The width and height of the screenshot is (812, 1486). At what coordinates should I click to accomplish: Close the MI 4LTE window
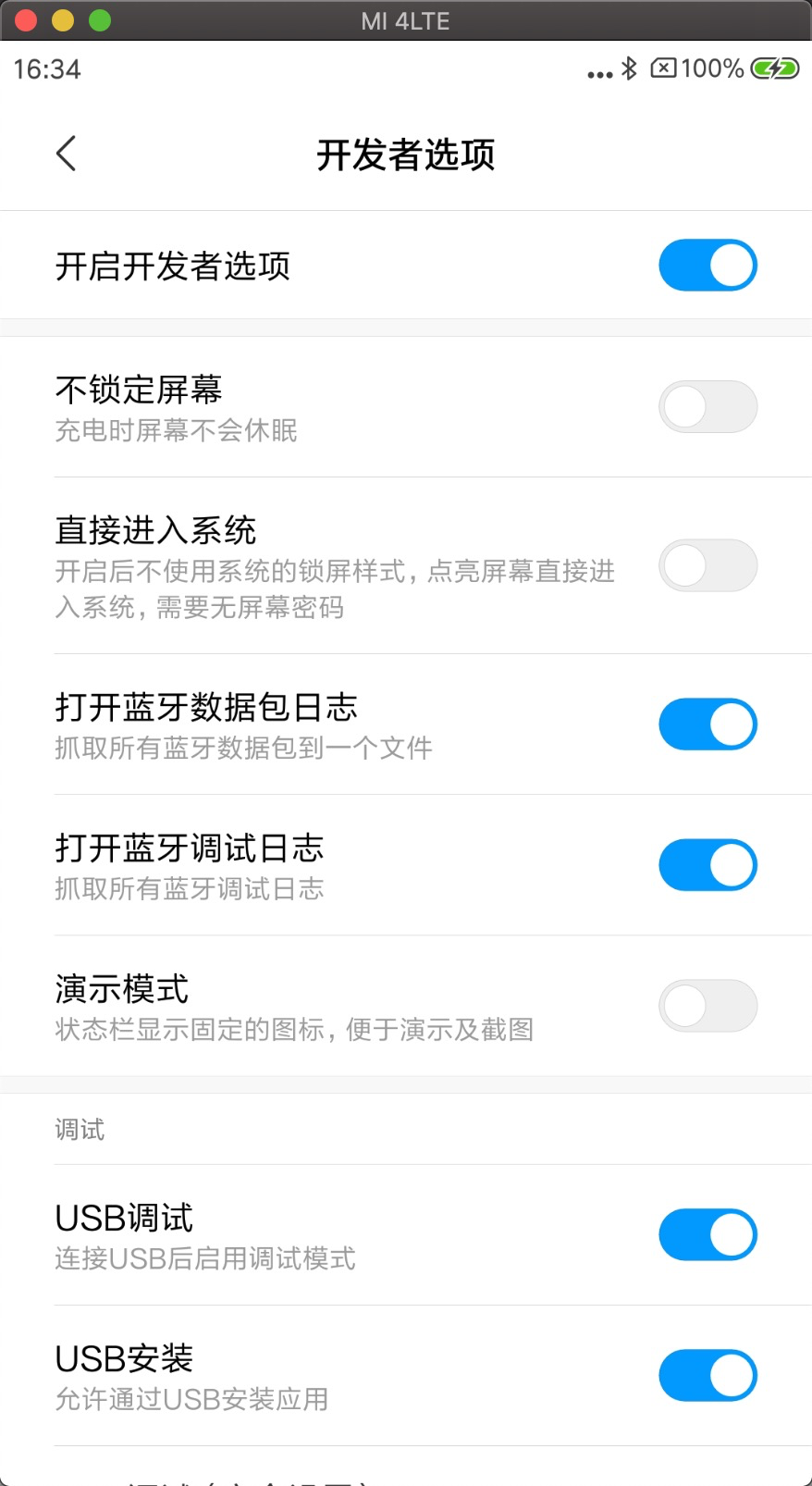(26, 20)
